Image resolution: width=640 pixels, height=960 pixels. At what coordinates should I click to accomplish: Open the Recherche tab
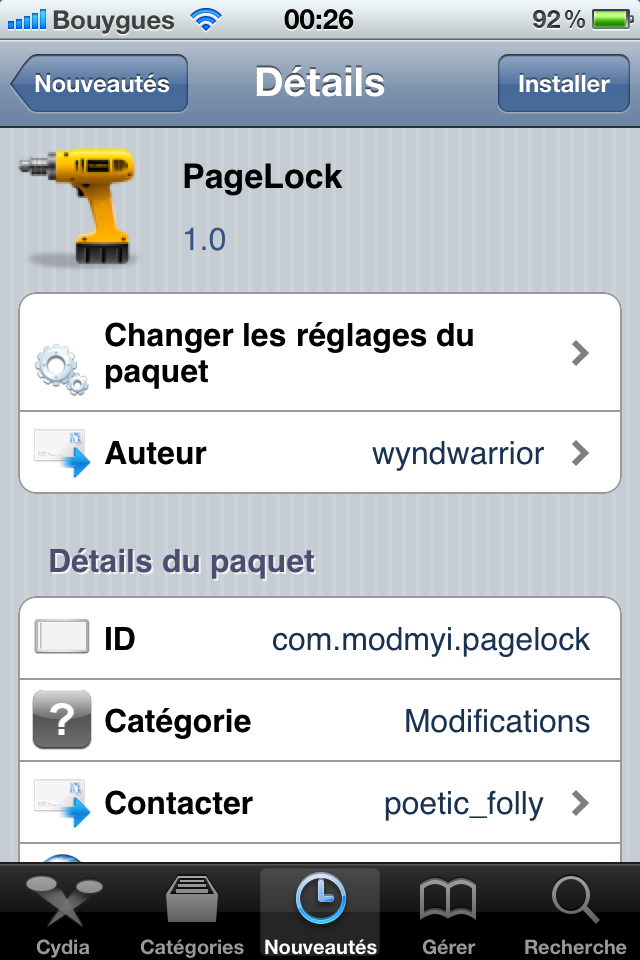(x=576, y=913)
